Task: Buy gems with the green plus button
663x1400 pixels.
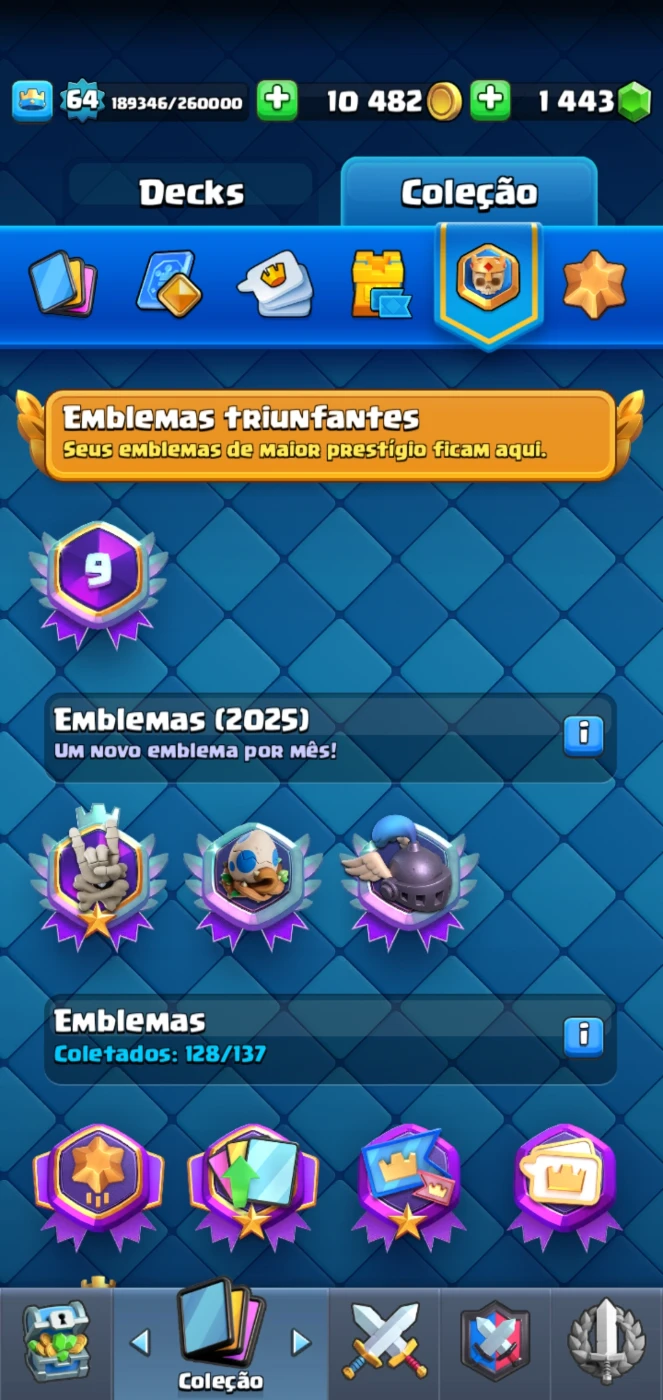Action: (x=490, y=100)
